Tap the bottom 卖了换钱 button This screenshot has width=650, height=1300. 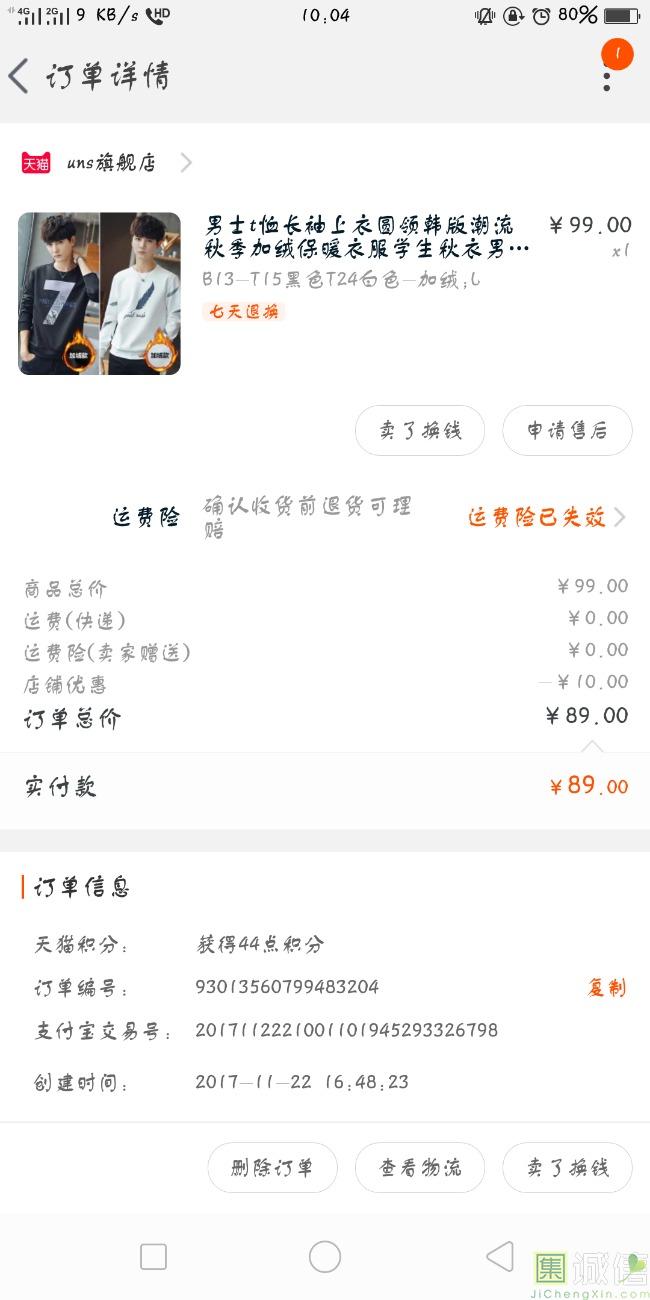click(567, 1168)
